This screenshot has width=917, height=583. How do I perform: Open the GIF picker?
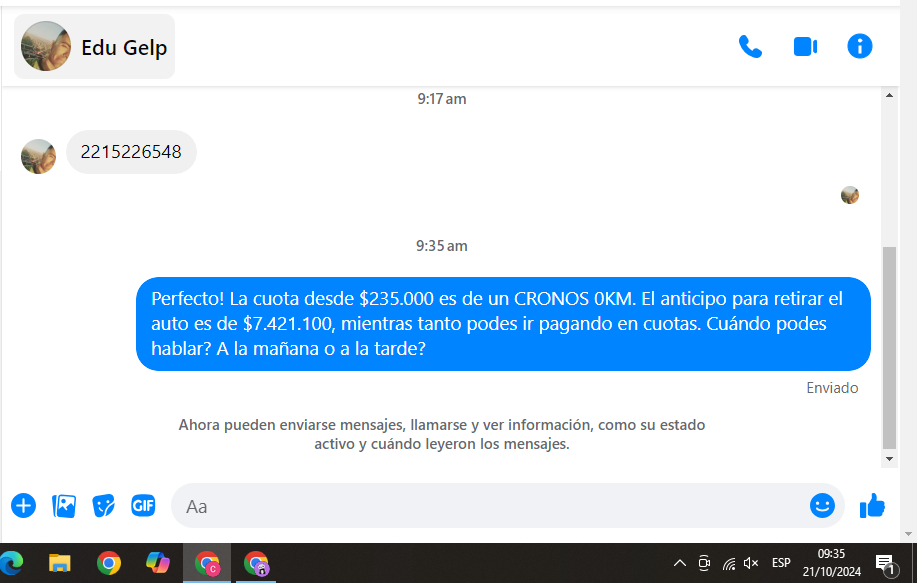143,506
